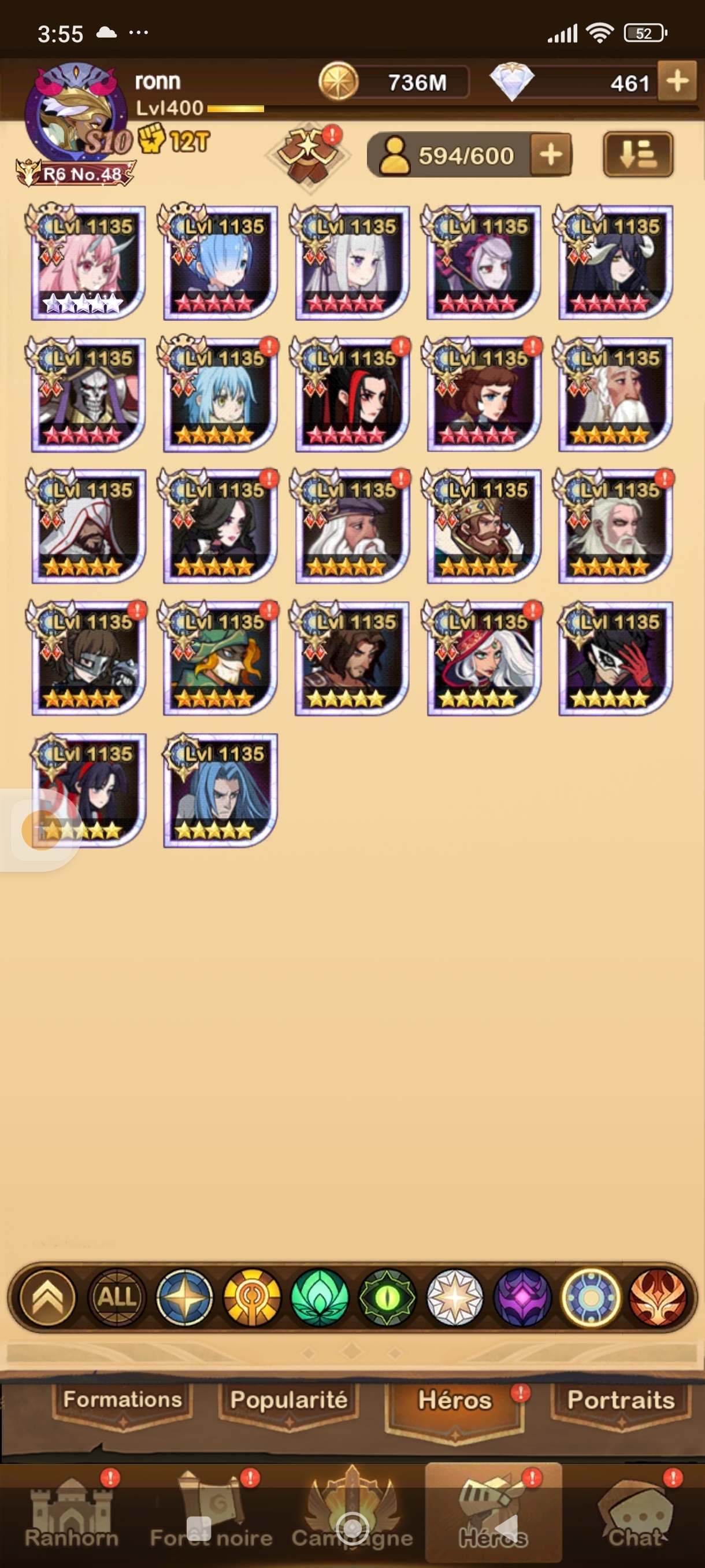Add more diamonds with plus button
The width and height of the screenshot is (705, 1568).
point(677,81)
